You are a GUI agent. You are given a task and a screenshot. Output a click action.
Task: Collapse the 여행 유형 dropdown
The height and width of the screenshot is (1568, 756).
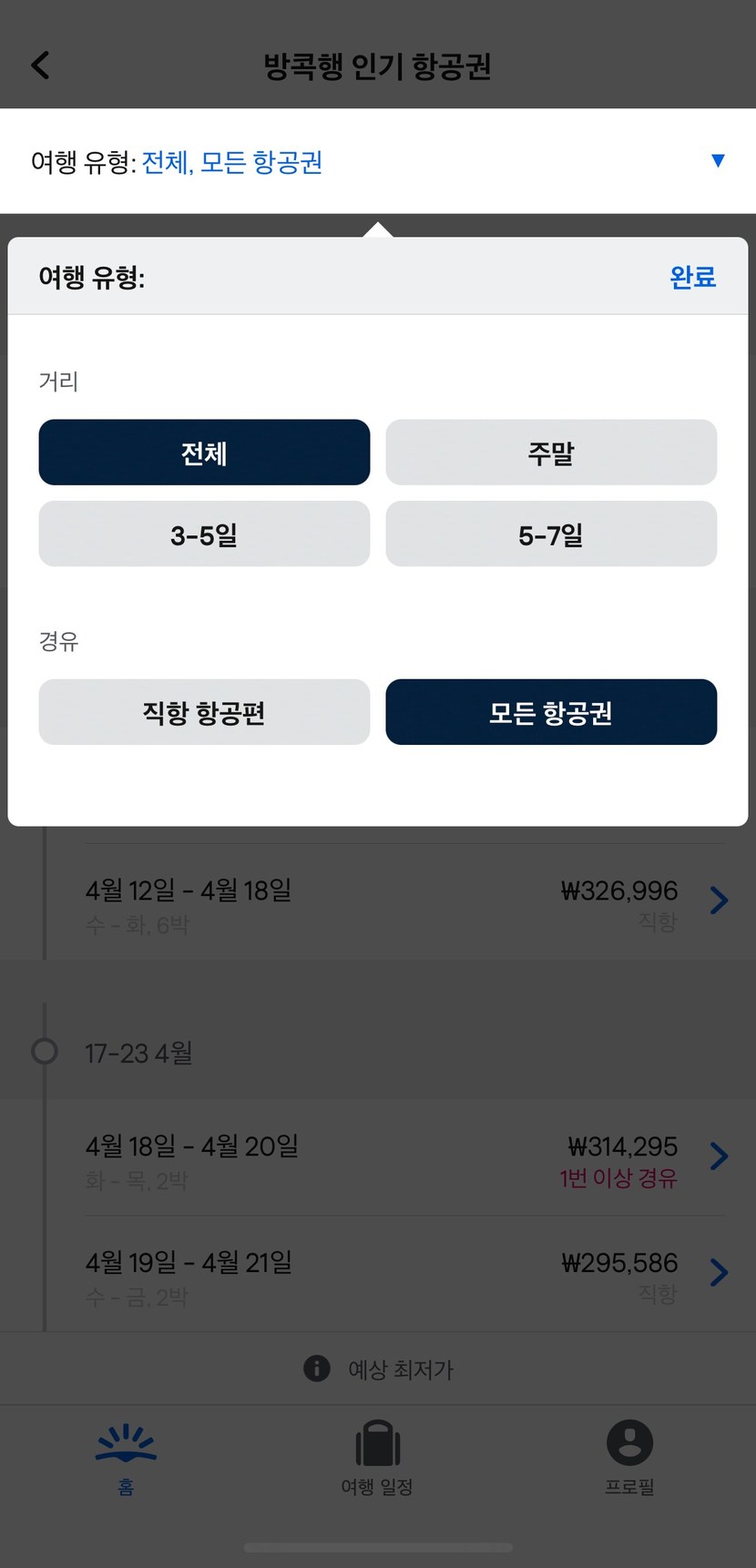(x=717, y=161)
